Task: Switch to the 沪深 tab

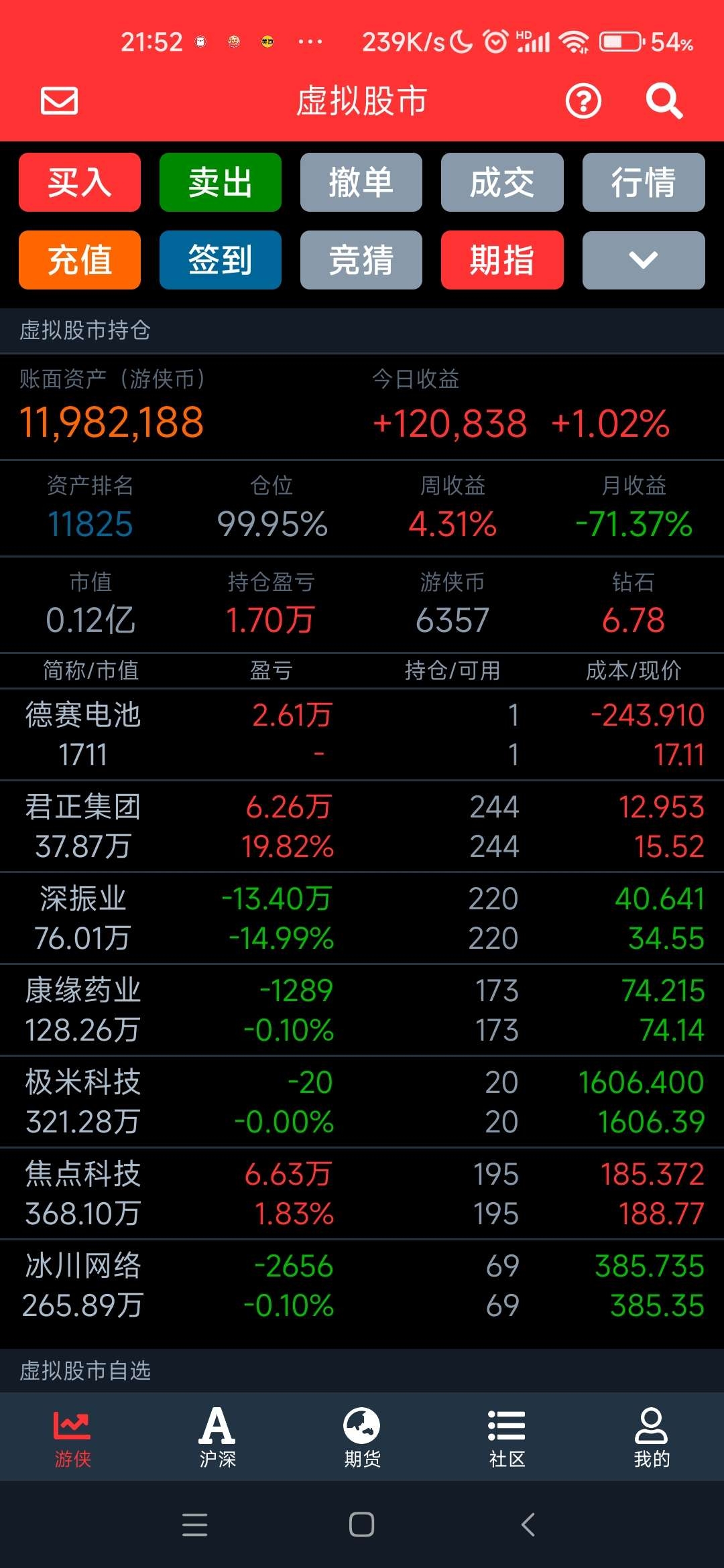Action: point(217,1437)
